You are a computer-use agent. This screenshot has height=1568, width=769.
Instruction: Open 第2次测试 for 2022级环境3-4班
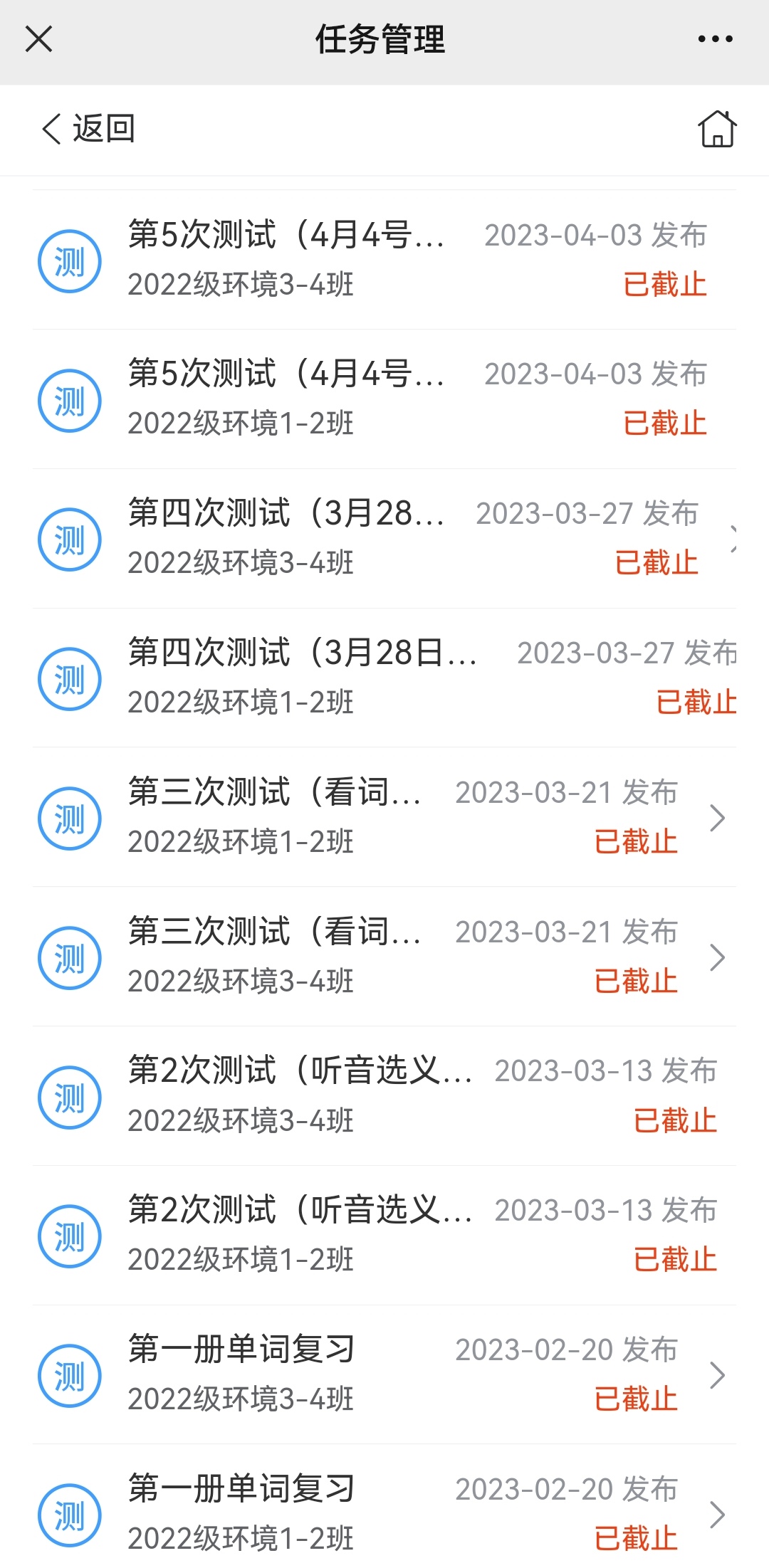384,1096
